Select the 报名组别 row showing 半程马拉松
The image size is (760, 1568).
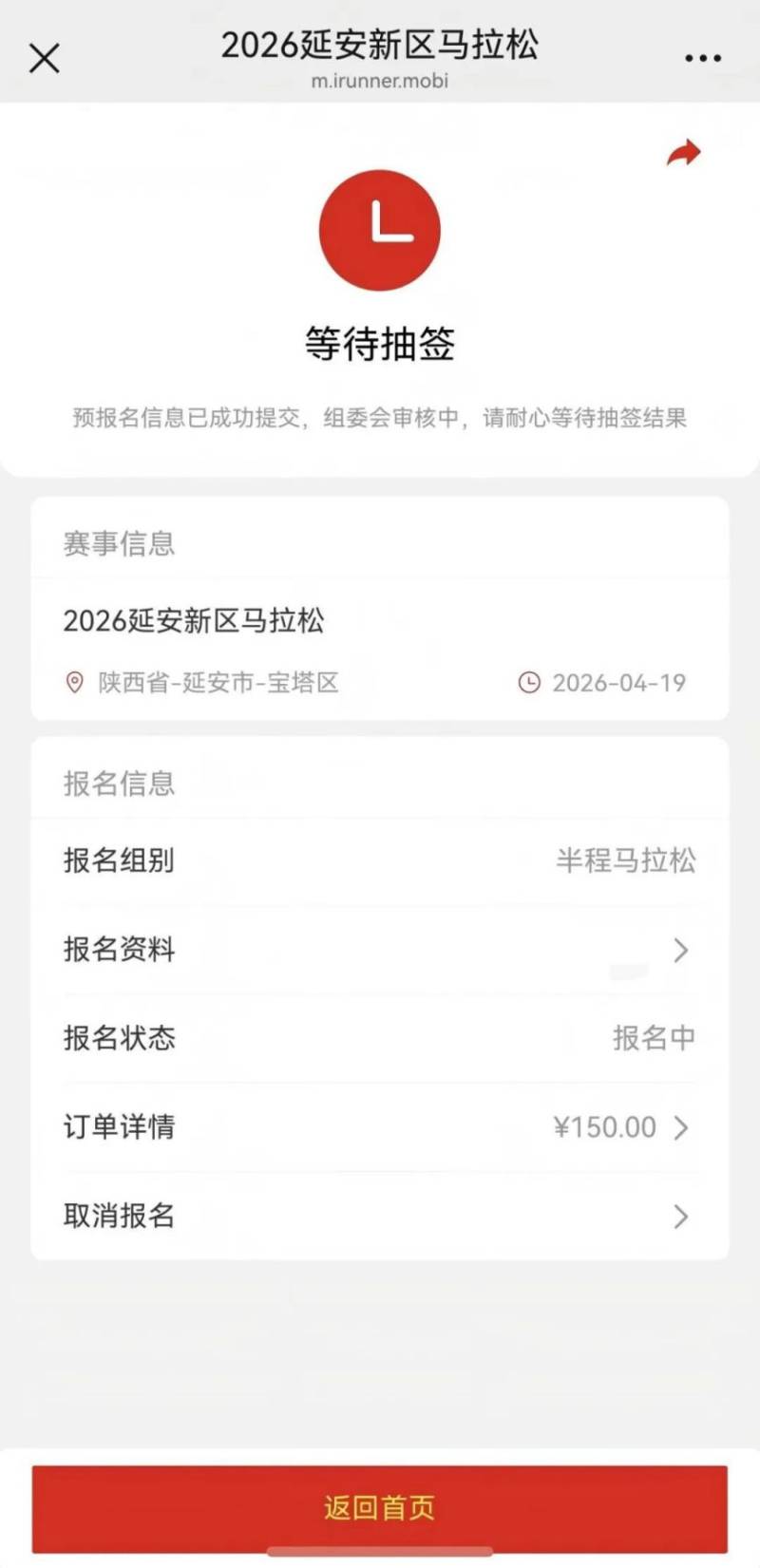380,860
